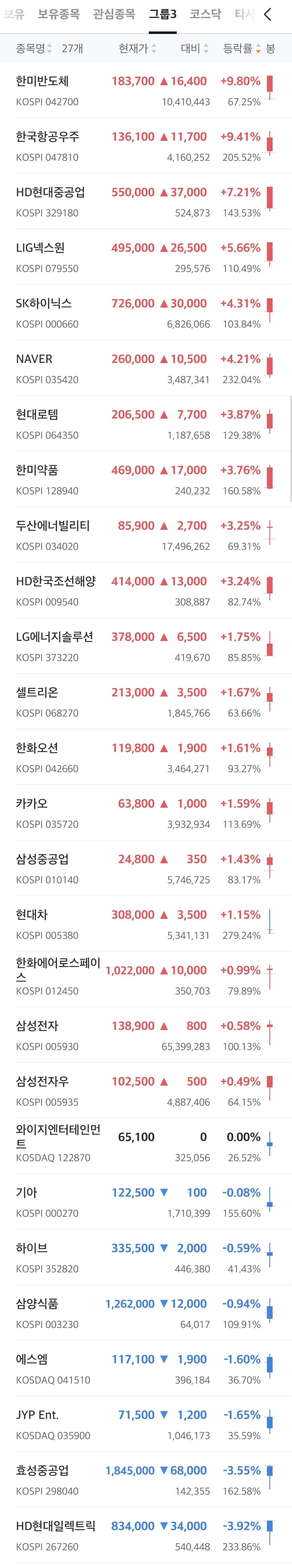View 셀트리온 stock details
The width and height of the screenshot is (292, 1568).
[x=146, y=702]
